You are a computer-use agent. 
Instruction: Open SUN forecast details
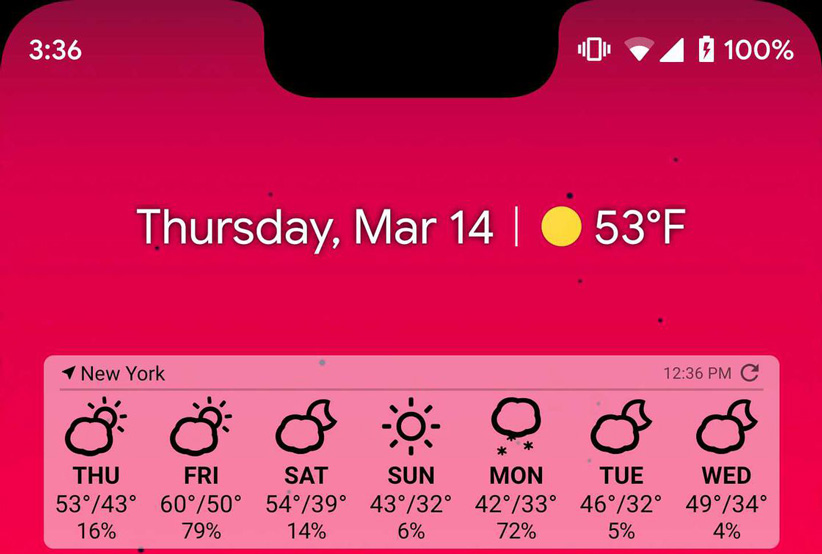[410, 470]
